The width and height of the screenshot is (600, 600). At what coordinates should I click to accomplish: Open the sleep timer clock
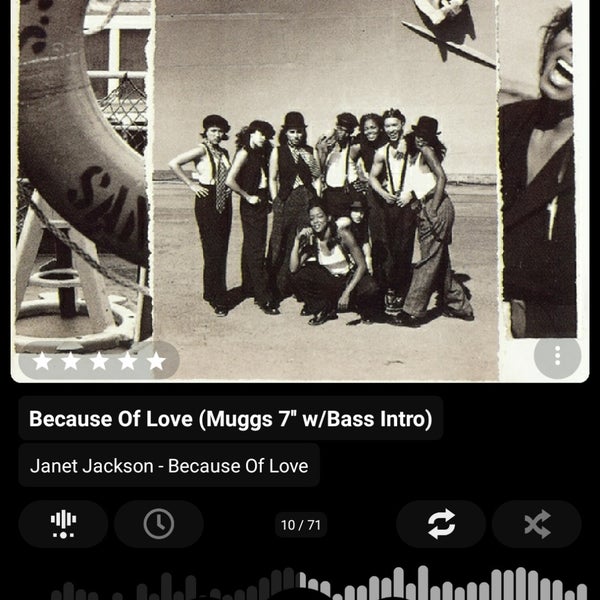pyautogui.click(x=158, y=524)
